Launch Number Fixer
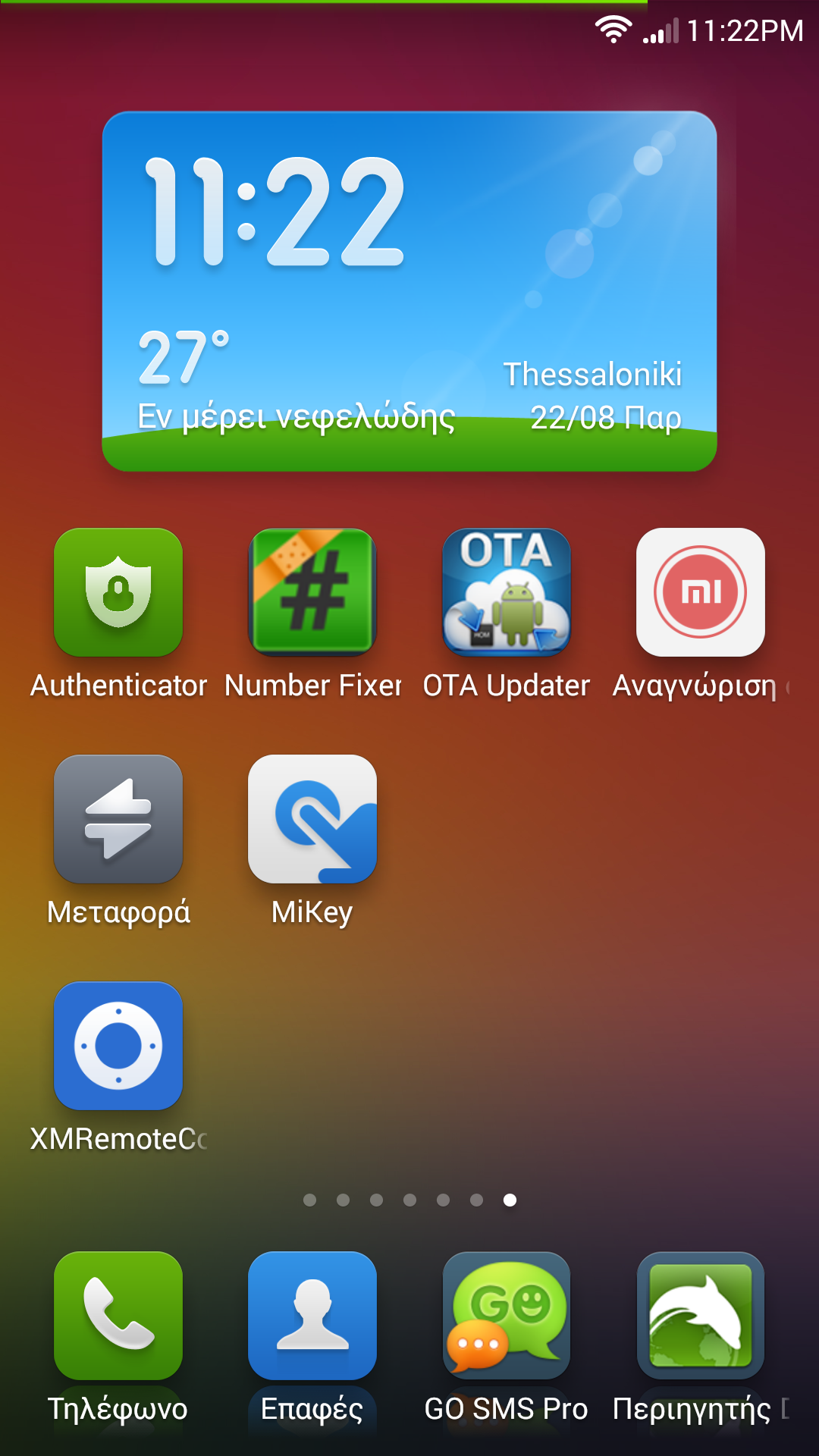This screenshot has width=819, height=1456. pos(312,592)
